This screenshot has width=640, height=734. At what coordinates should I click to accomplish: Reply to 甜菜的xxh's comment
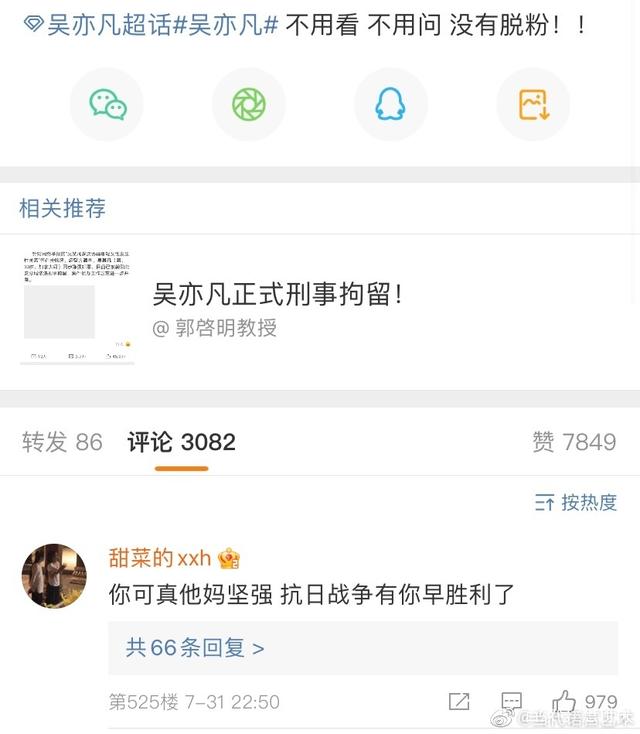511,701
